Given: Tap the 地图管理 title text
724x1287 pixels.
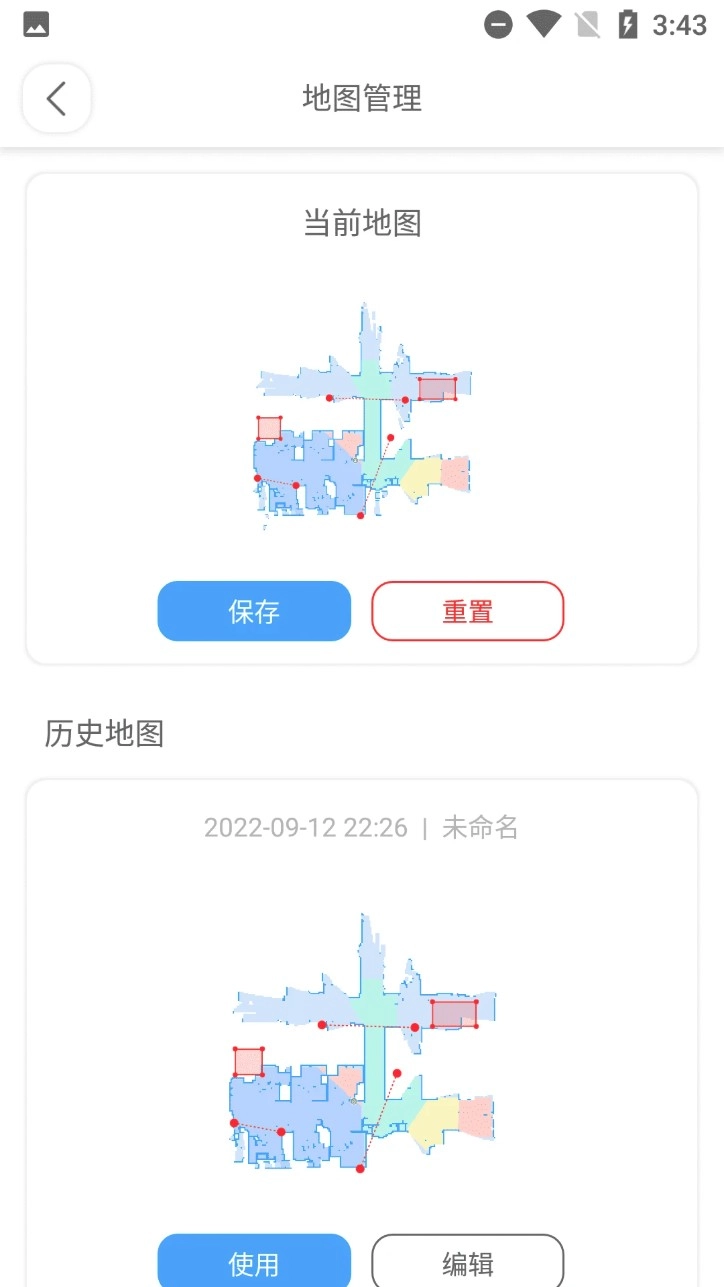Looking at the screenshot, I should click(x=362, y=99).
